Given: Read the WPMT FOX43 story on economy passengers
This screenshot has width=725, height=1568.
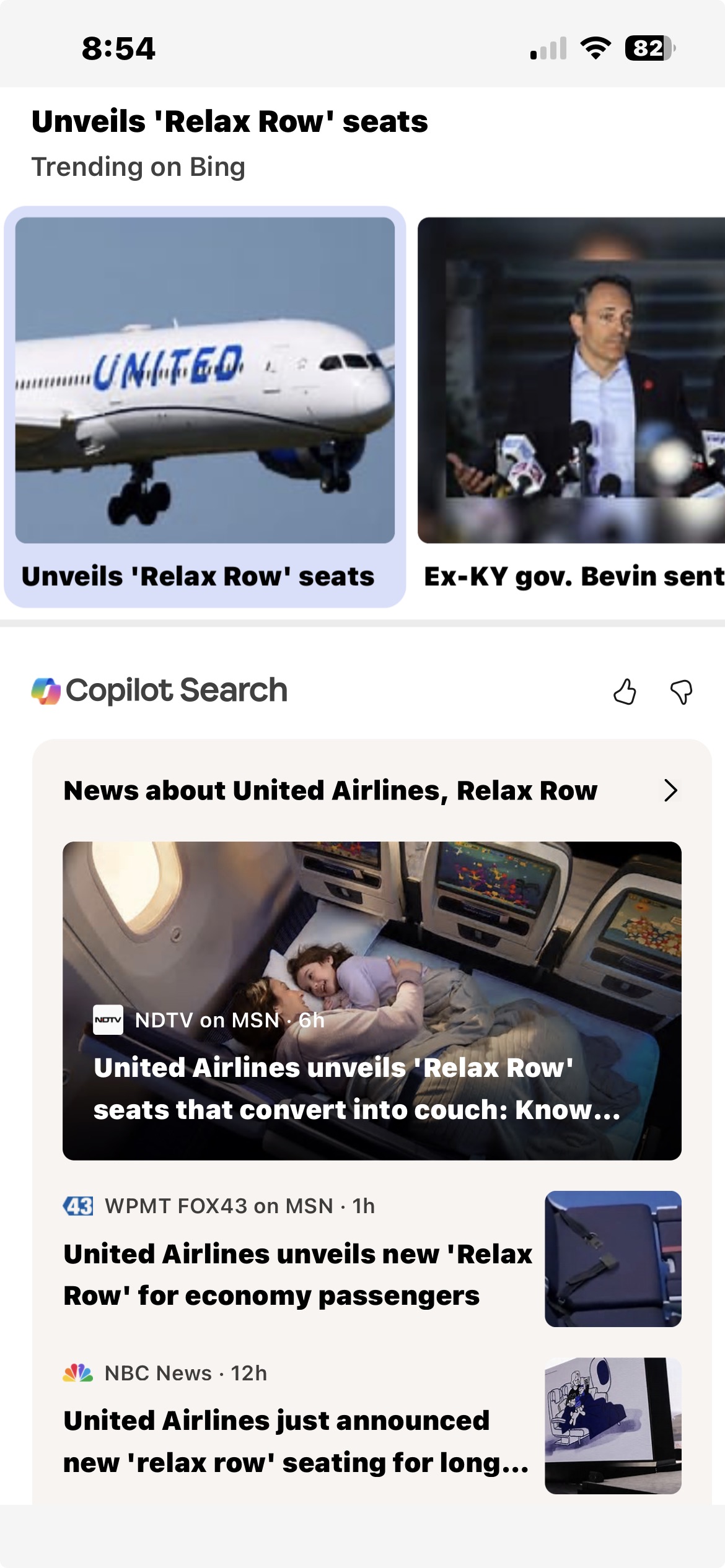Looking at the screenshot, I should [x=297, y=1274].
